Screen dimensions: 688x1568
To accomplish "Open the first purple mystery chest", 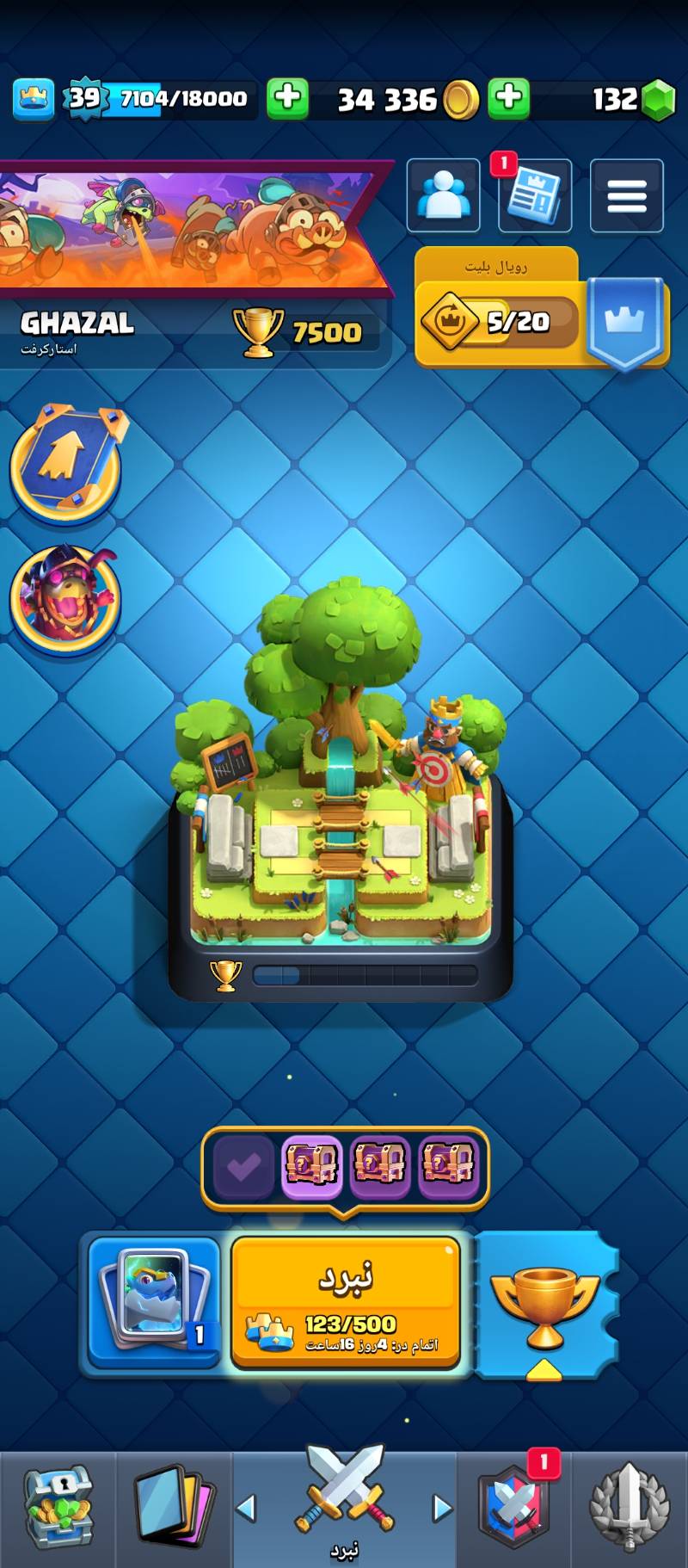I will pyautogui.click(x=311, y=1164).
